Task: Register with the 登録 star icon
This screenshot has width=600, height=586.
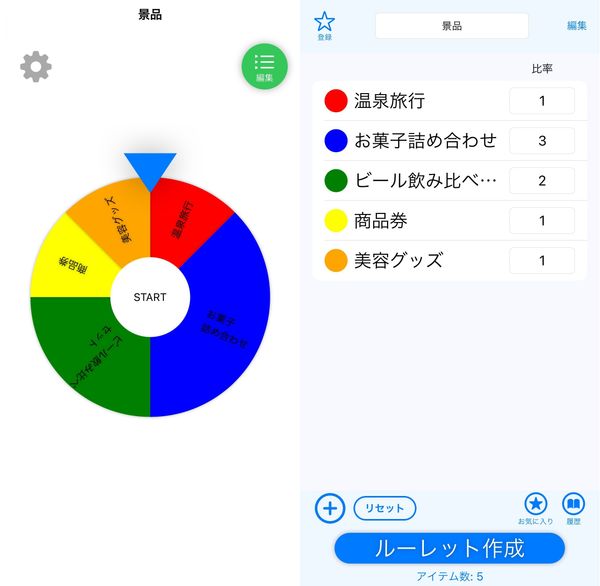Action: click(x=324, y=26)
